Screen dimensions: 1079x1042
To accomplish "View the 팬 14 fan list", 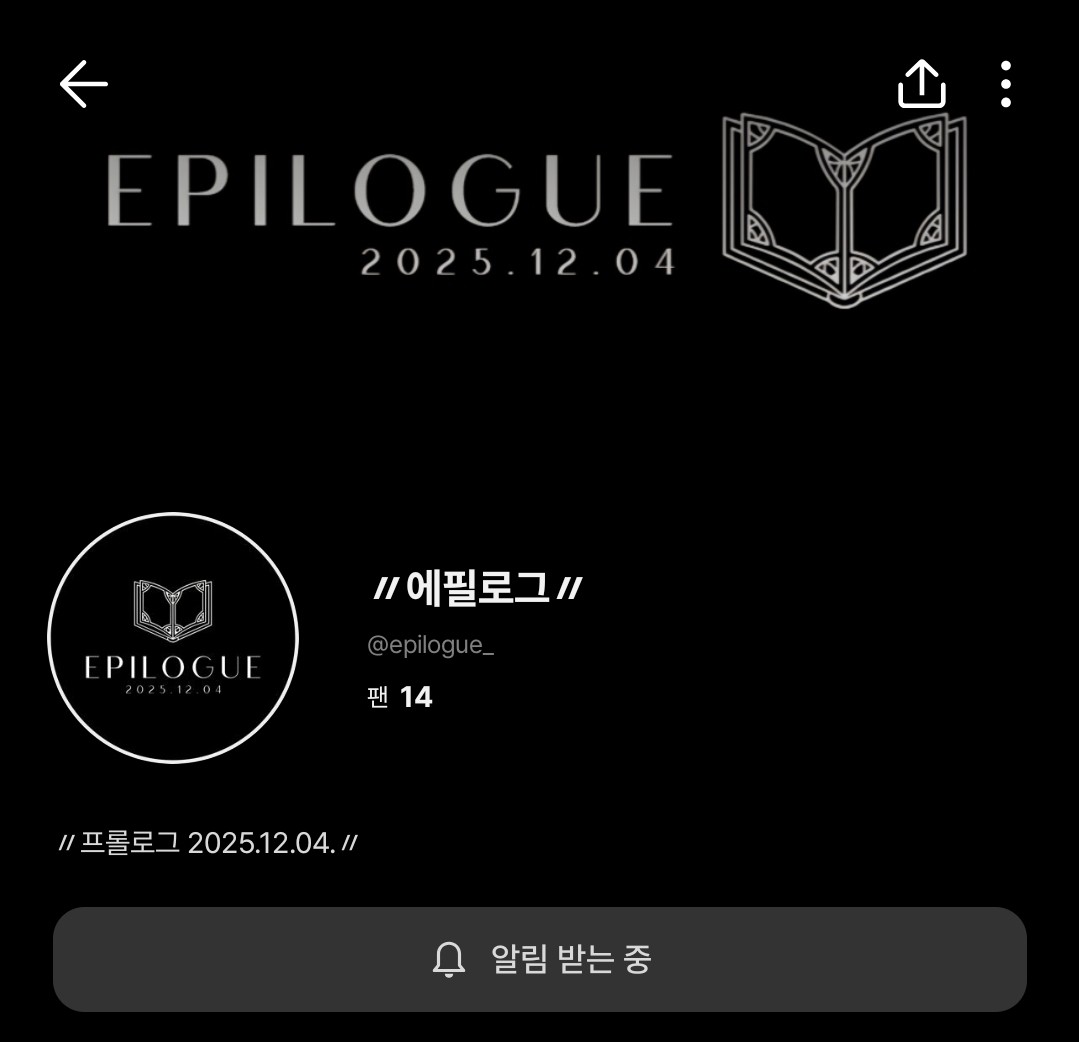I will pyautogui.click(x=400, y=697).
